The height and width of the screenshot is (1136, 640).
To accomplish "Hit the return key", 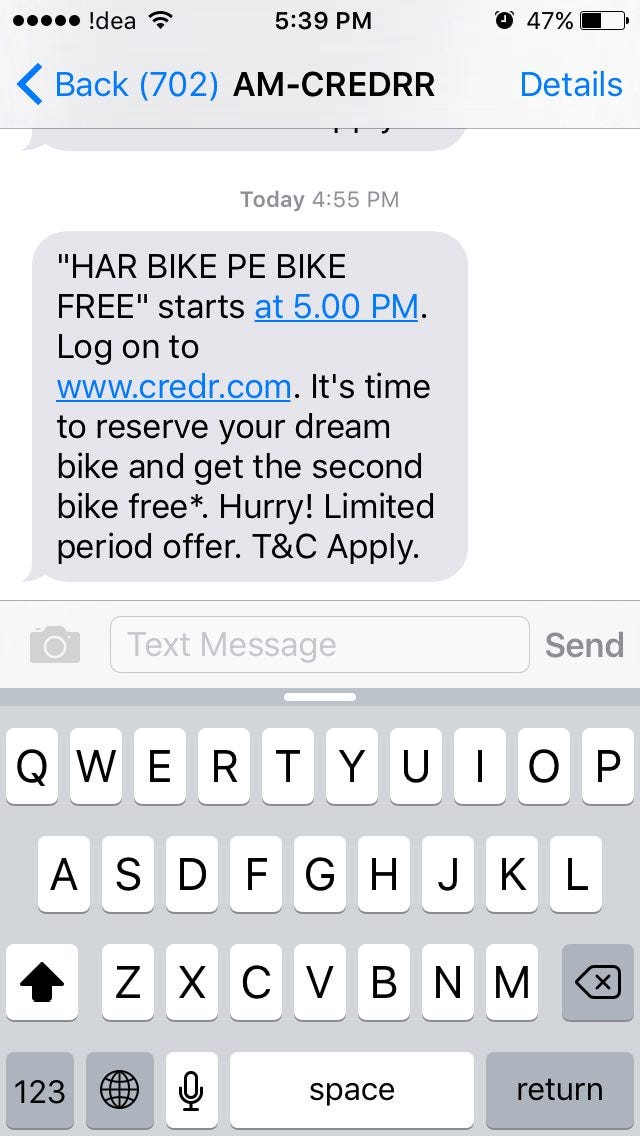I will (x=559, y=1090).
